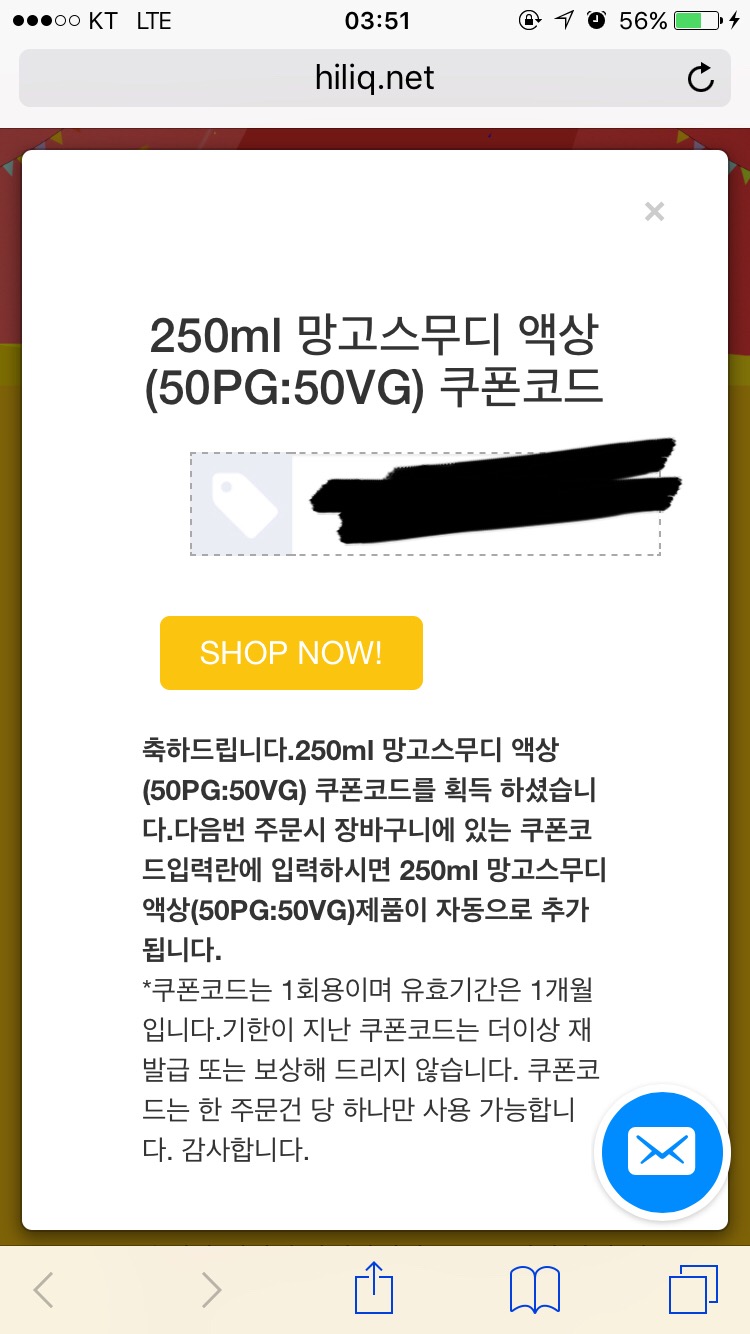This screenshot has height=1334, width=750.
Task: Open Safari bookmarks
Action: tap(535, 1290)
